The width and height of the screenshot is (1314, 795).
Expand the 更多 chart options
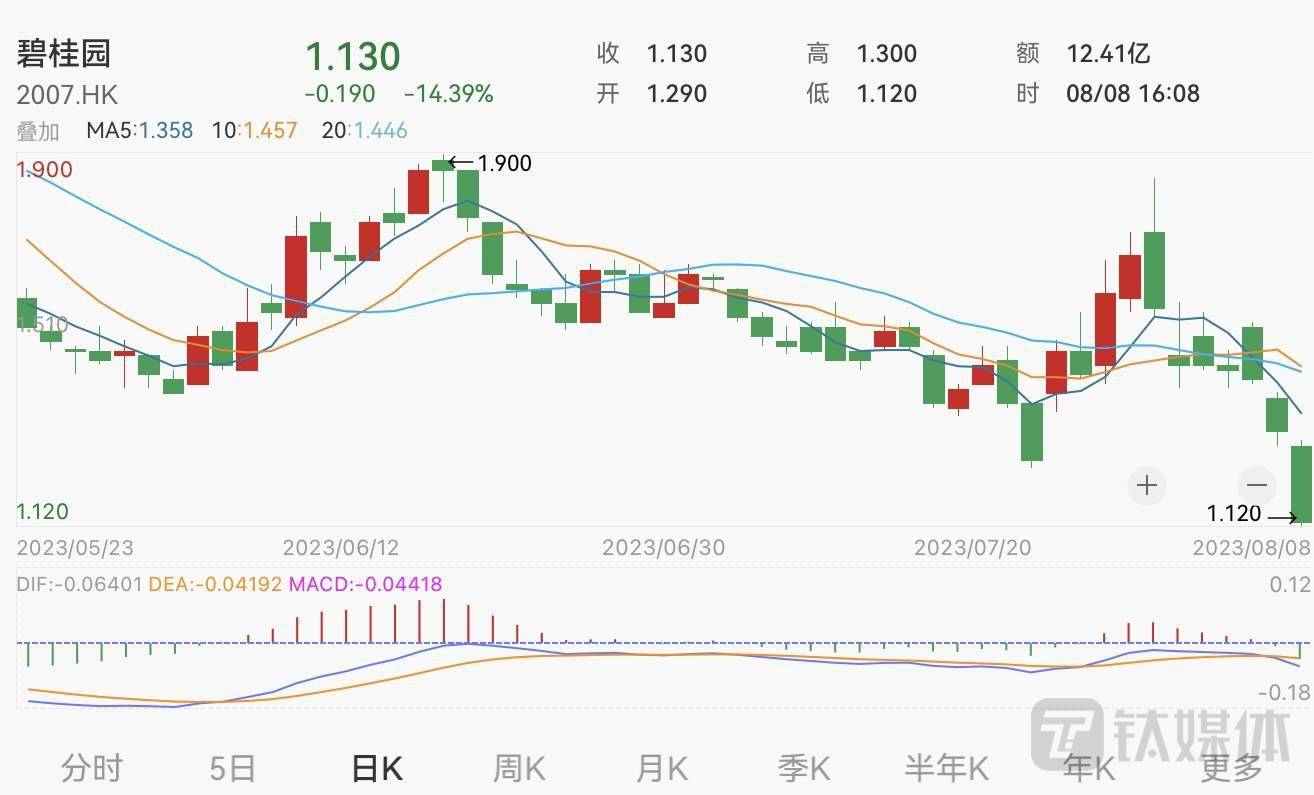coord(1231,768)
